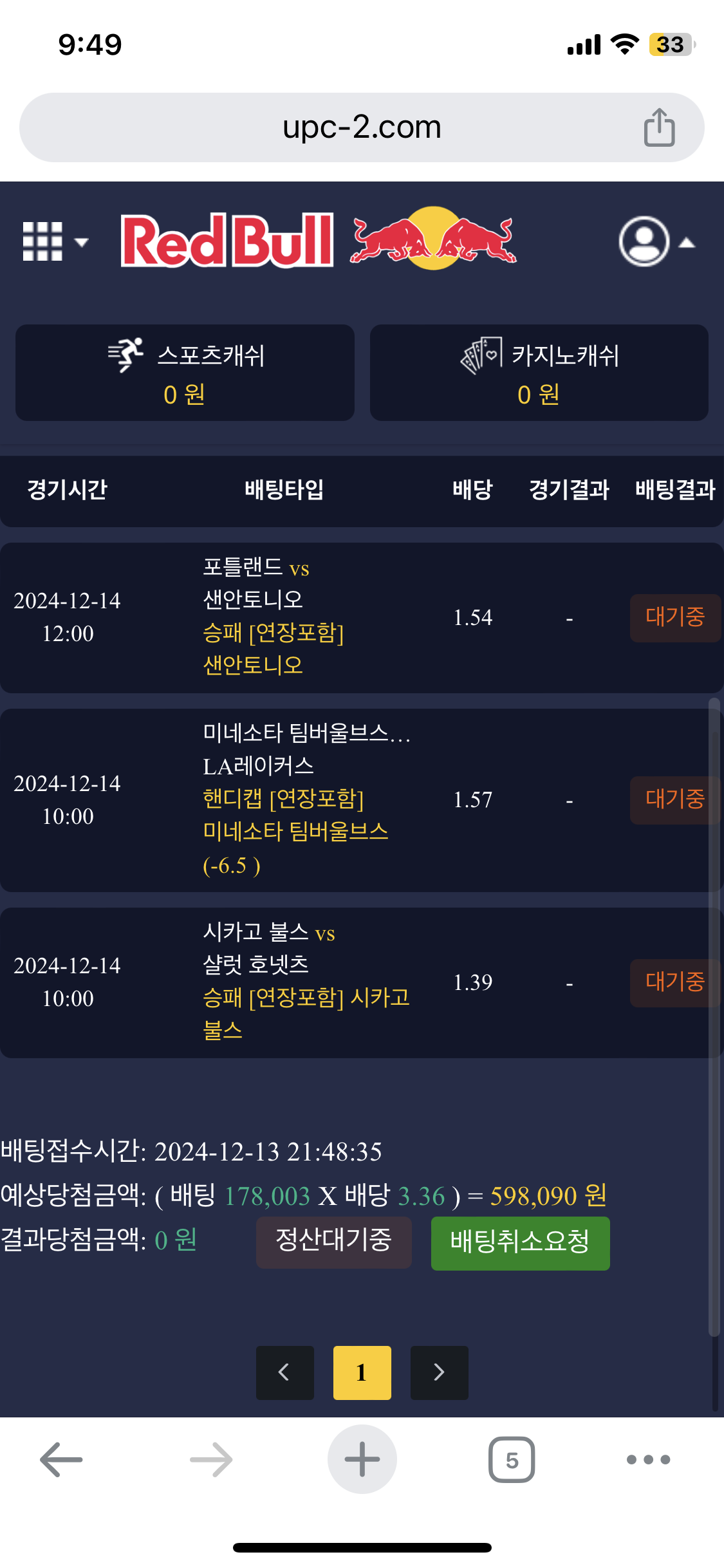Open the 카지노캐쉬 balance card

click(x=539, y=373)
